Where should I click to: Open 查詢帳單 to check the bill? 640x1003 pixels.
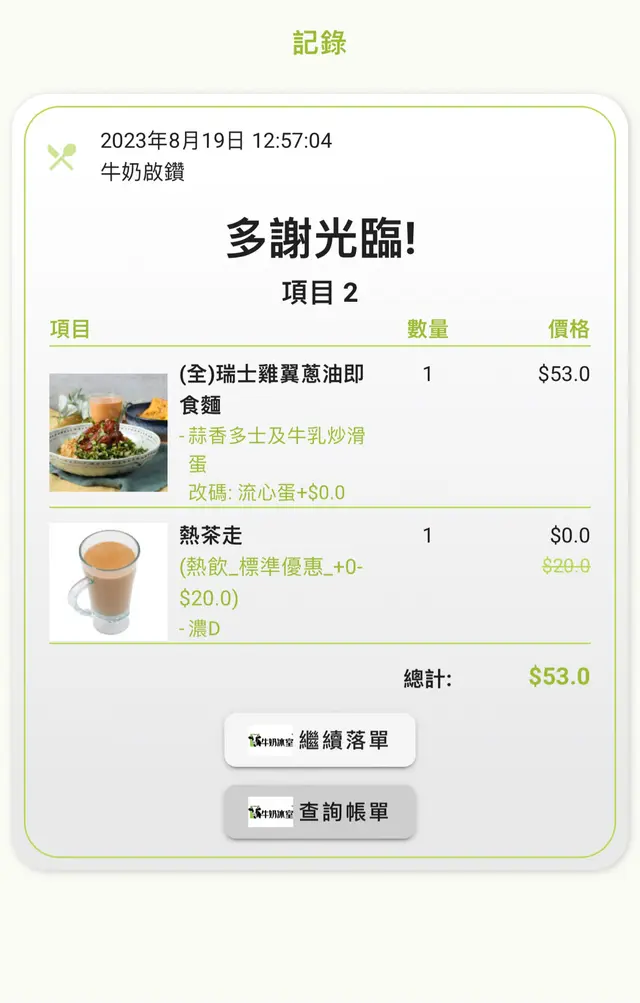(x=320, y=812)
